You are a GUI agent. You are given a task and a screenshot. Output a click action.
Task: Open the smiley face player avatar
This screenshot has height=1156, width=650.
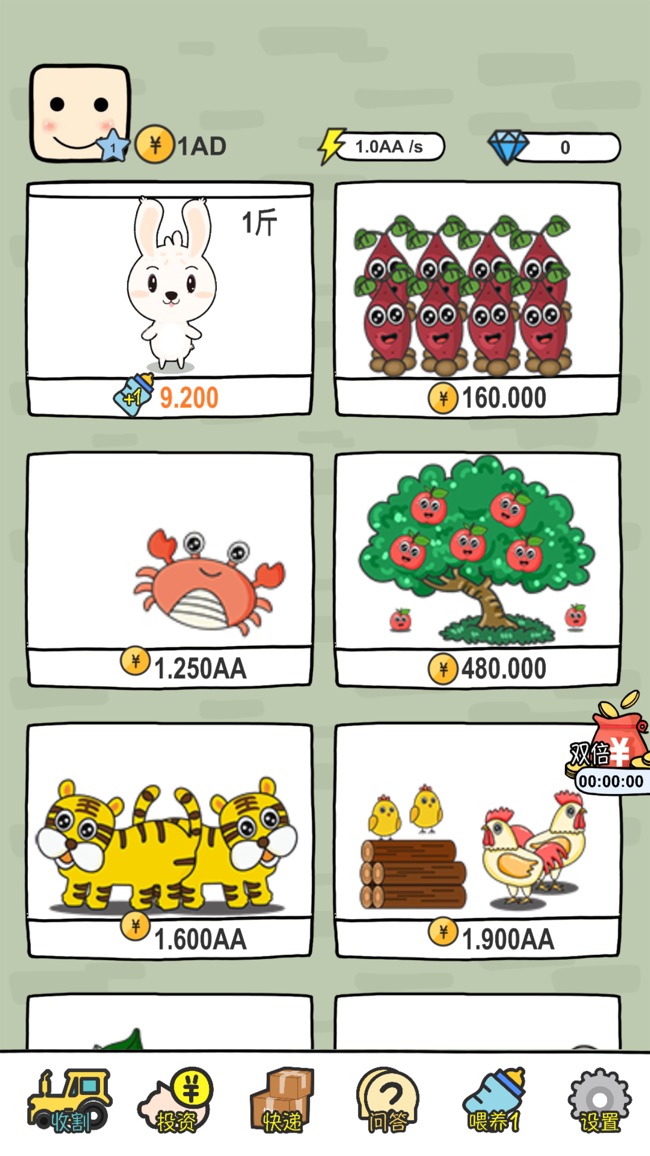pyautogui.click(x=80, y=113)
